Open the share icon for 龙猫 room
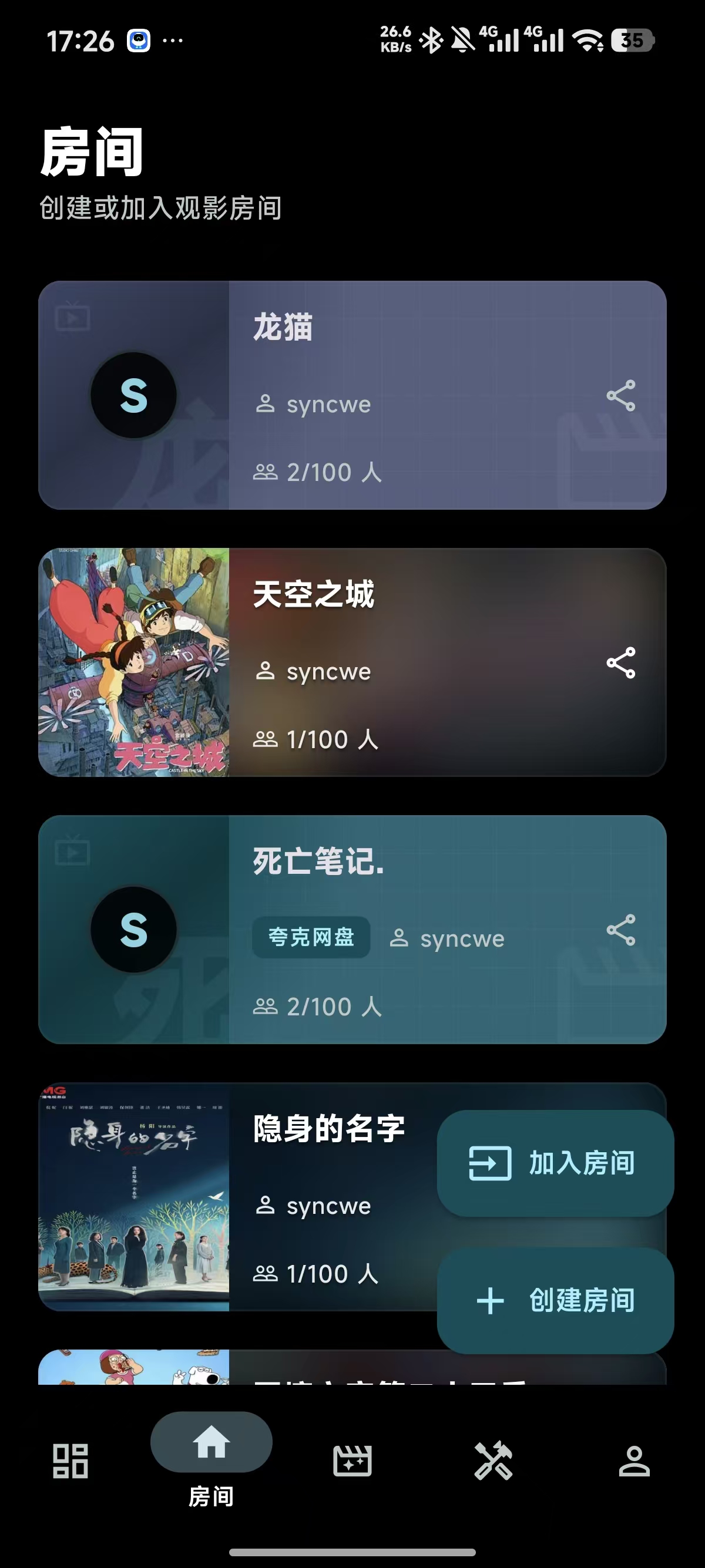The image size is (705, 1568). pos(621,396)
